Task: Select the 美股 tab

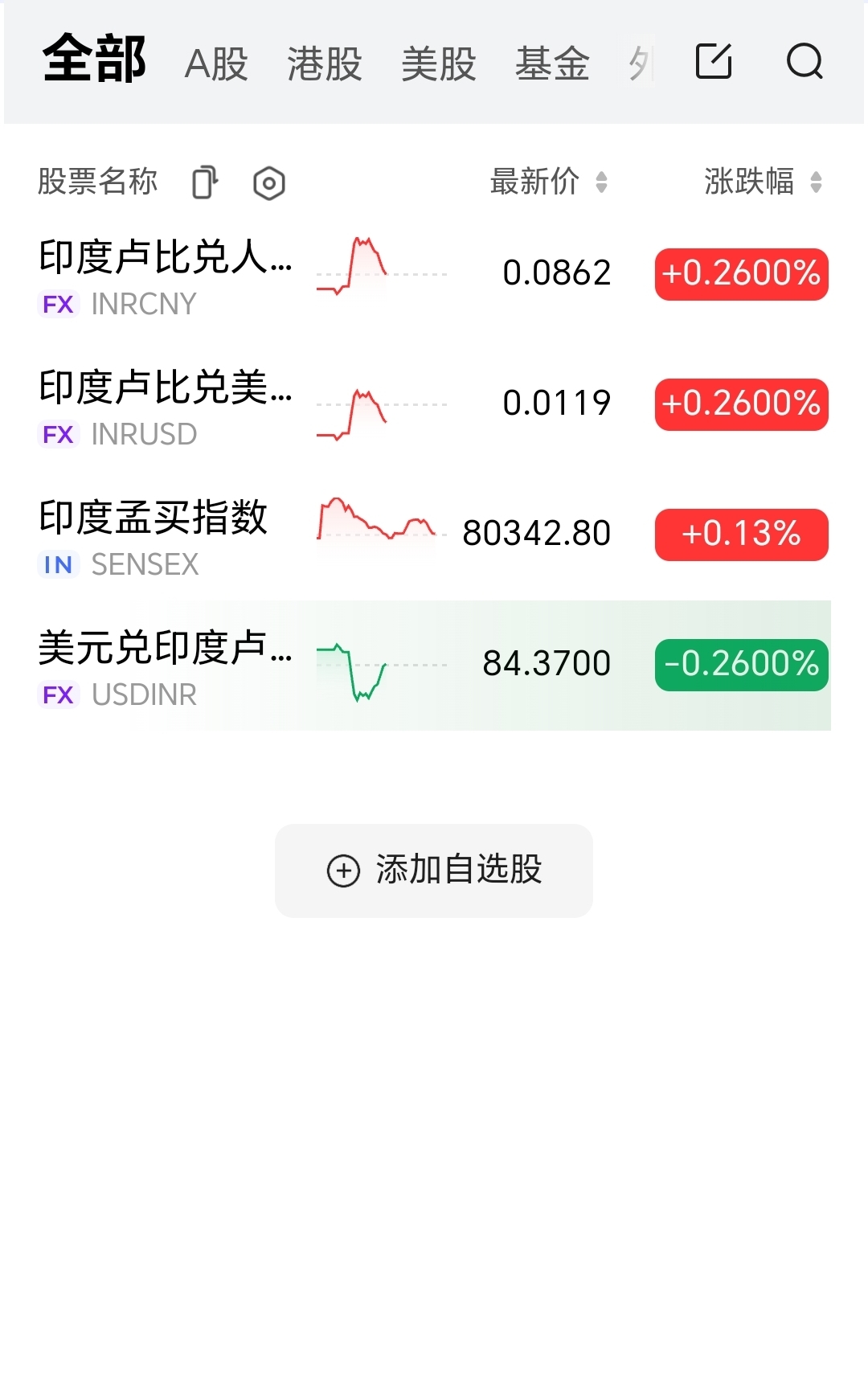Action: tap(439, 64)
